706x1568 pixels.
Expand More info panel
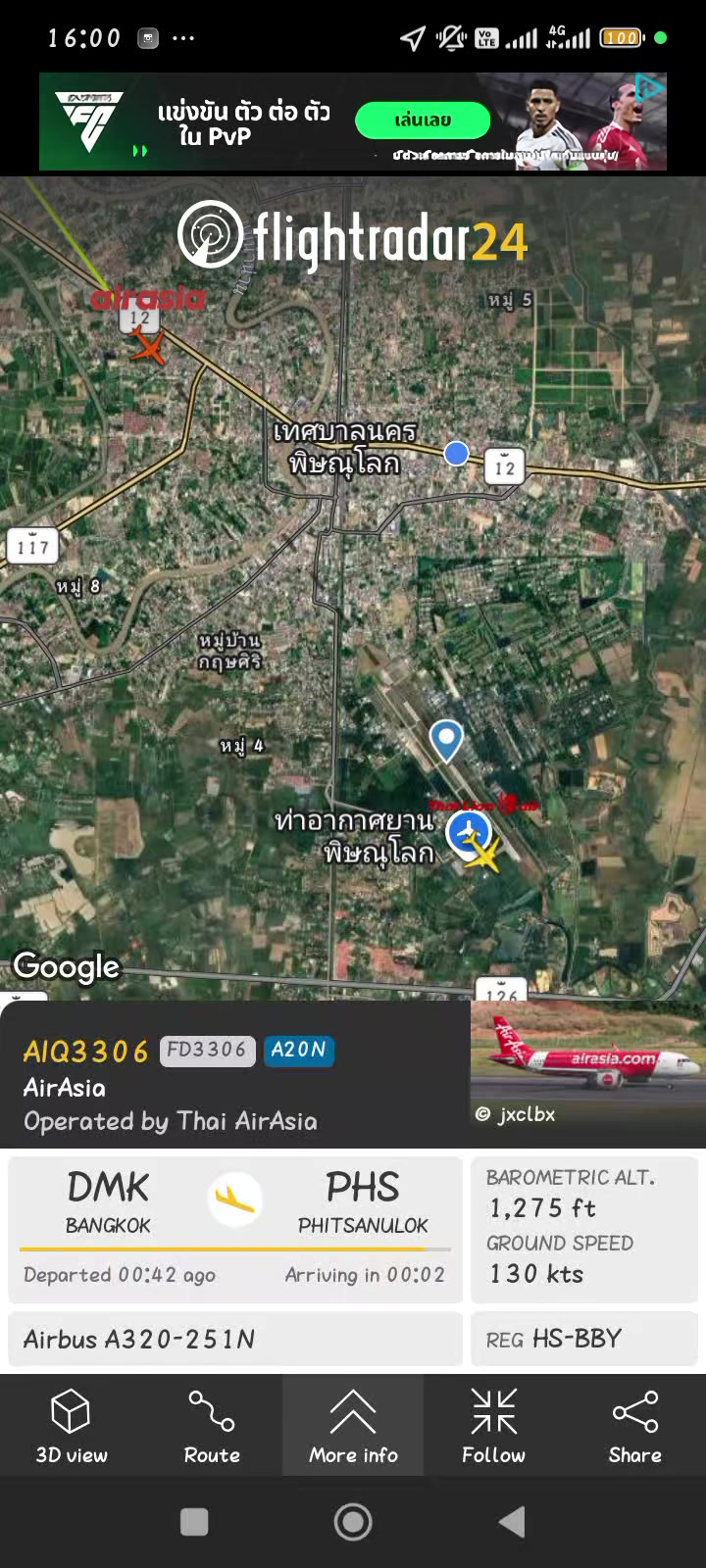coord(353,1425)
